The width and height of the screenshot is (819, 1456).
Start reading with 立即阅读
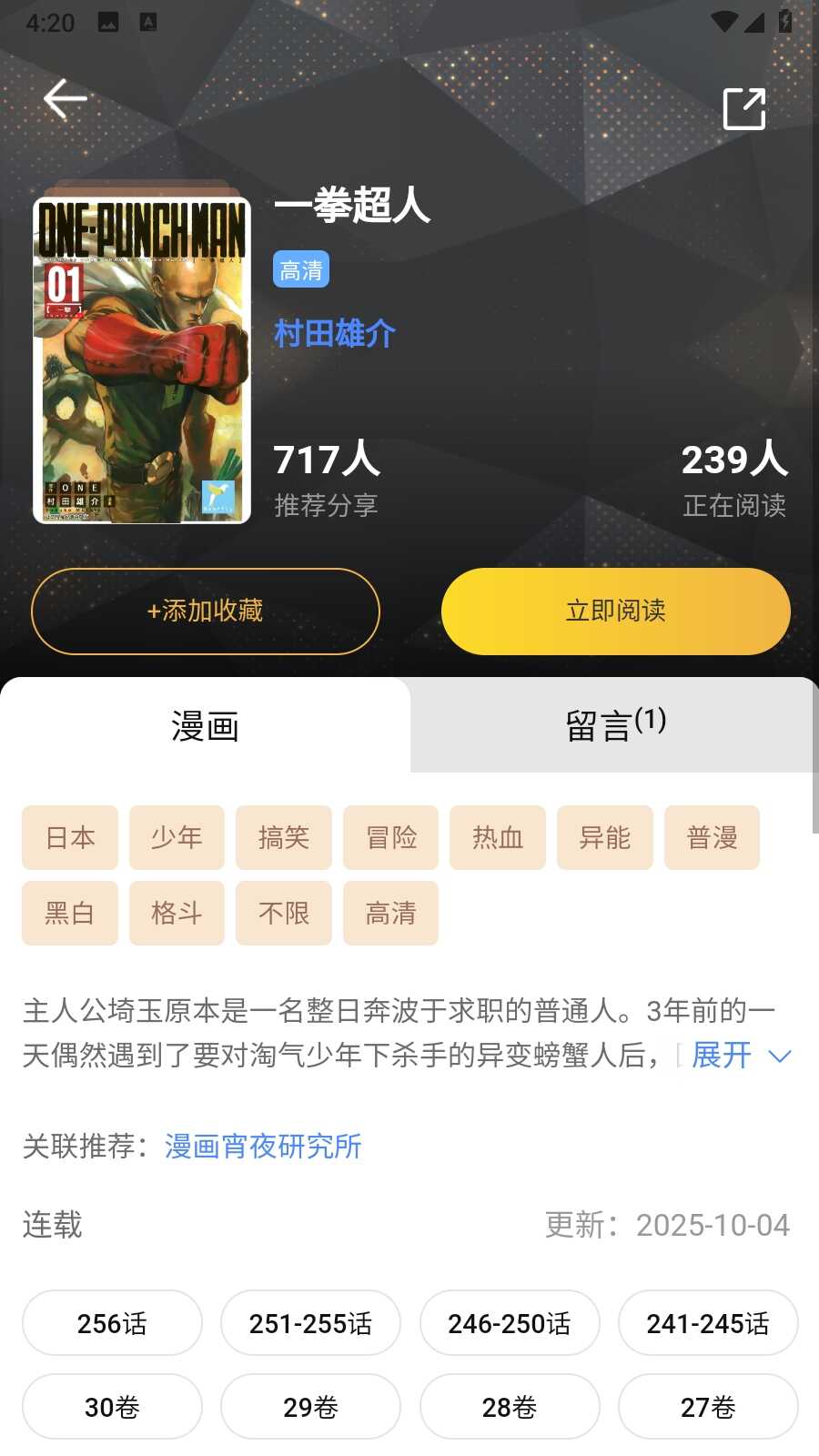tap(615, 611)
